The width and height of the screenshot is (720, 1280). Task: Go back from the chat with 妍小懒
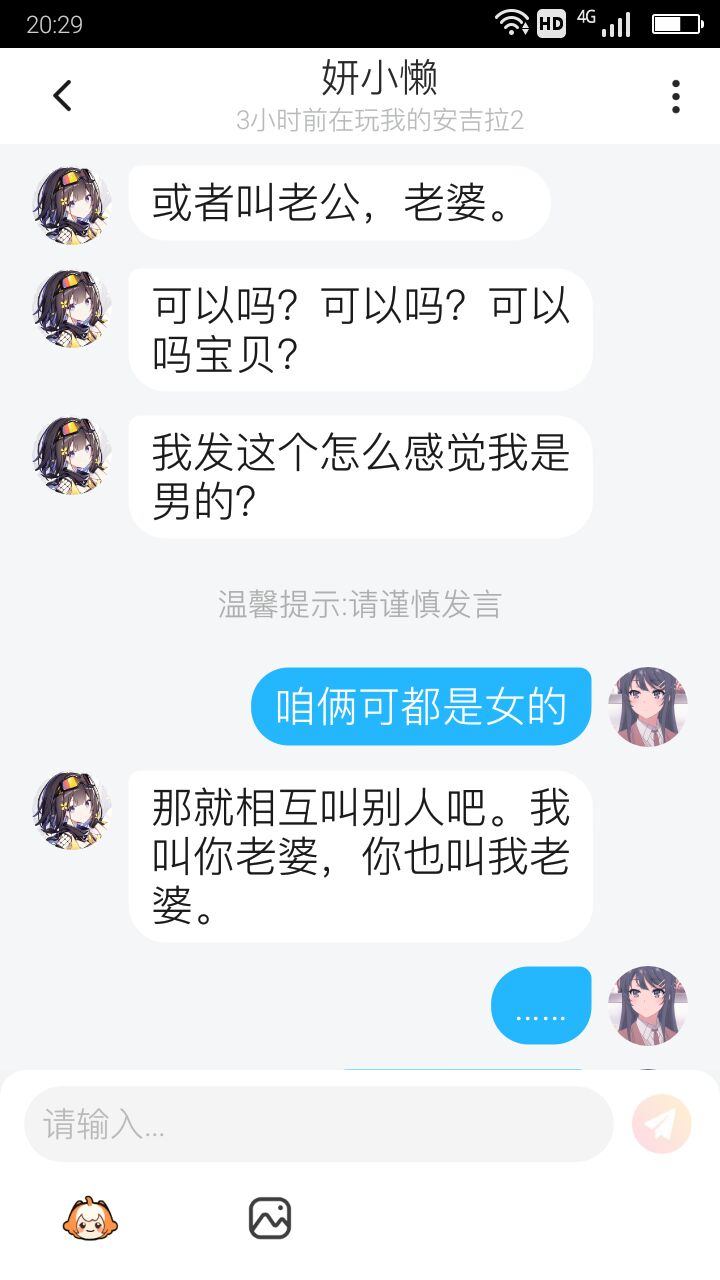63,96
